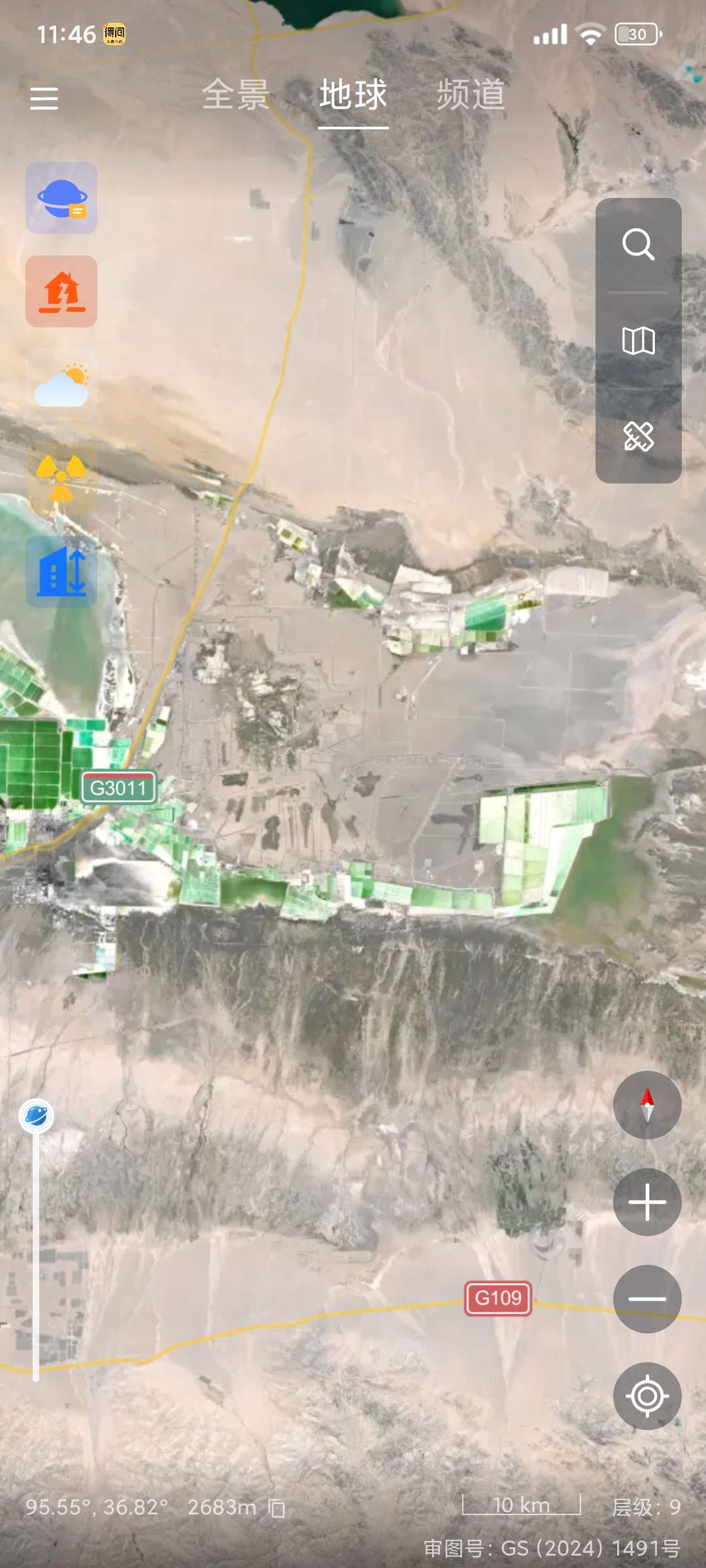Tap the compass to reset north
Image resolution: width=706 pixels, height=1568 pixels.
tap(647, 1105)
